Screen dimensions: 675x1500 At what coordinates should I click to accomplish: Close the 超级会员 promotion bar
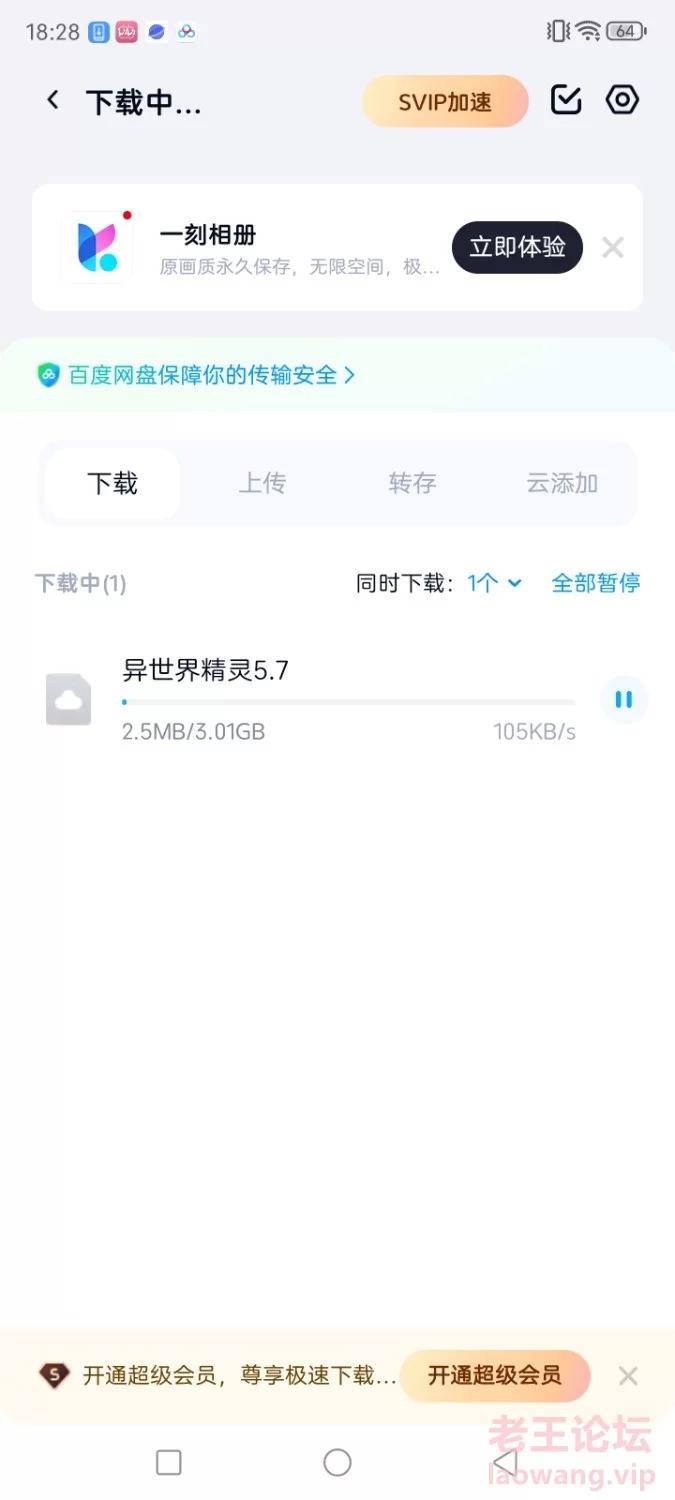628,1376
